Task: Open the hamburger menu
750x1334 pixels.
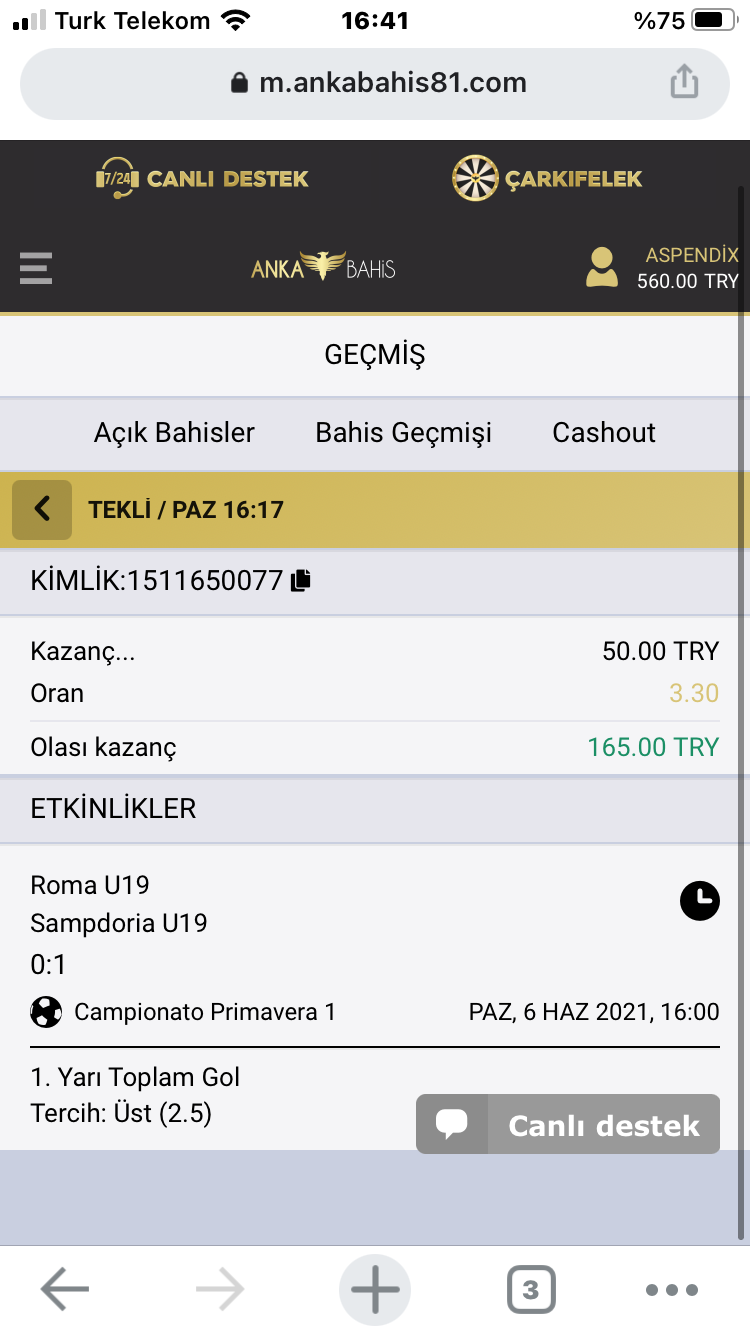Action: click(x=36, y=268)
